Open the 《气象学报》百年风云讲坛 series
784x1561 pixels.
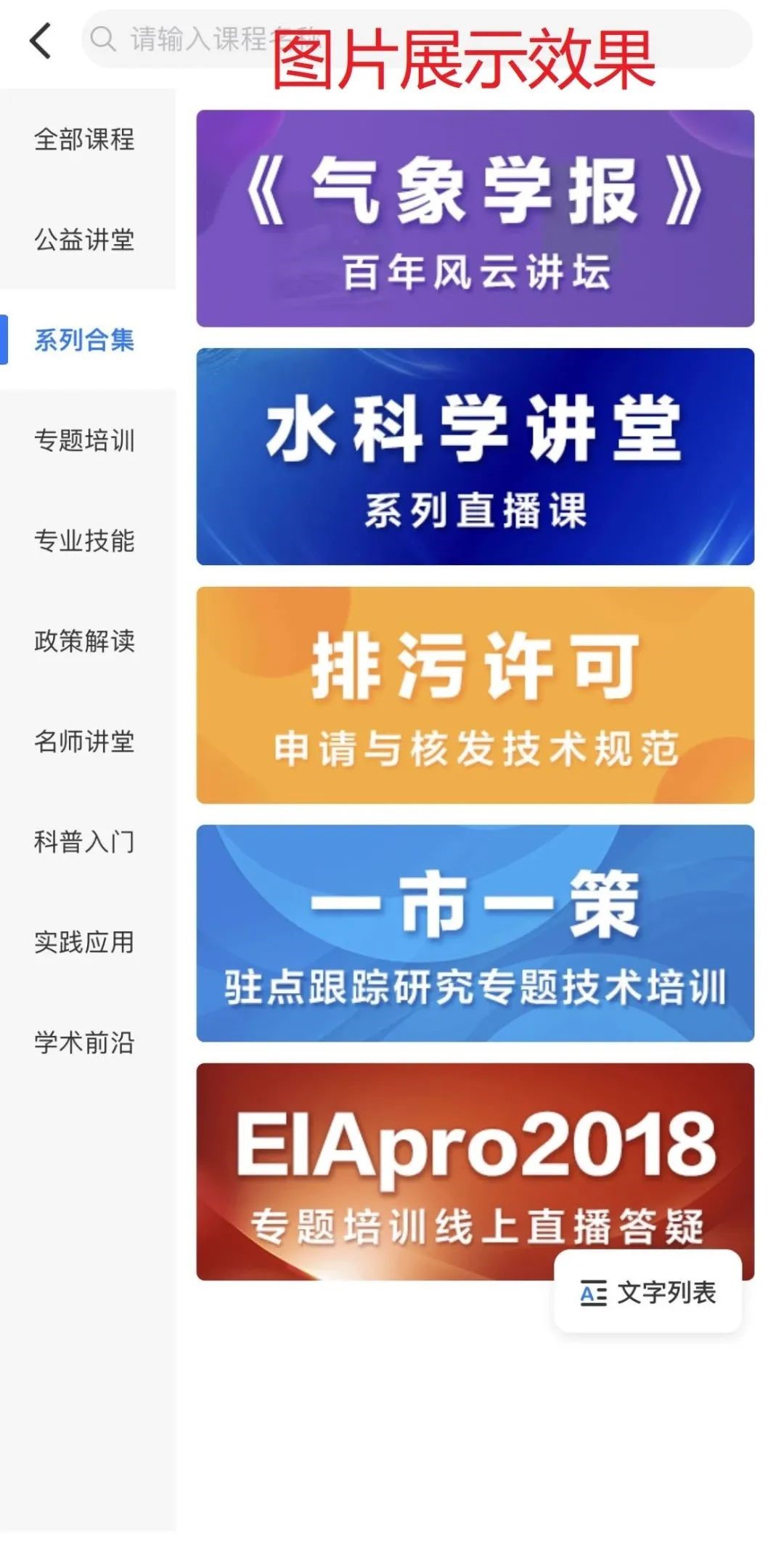pos(475,218)
